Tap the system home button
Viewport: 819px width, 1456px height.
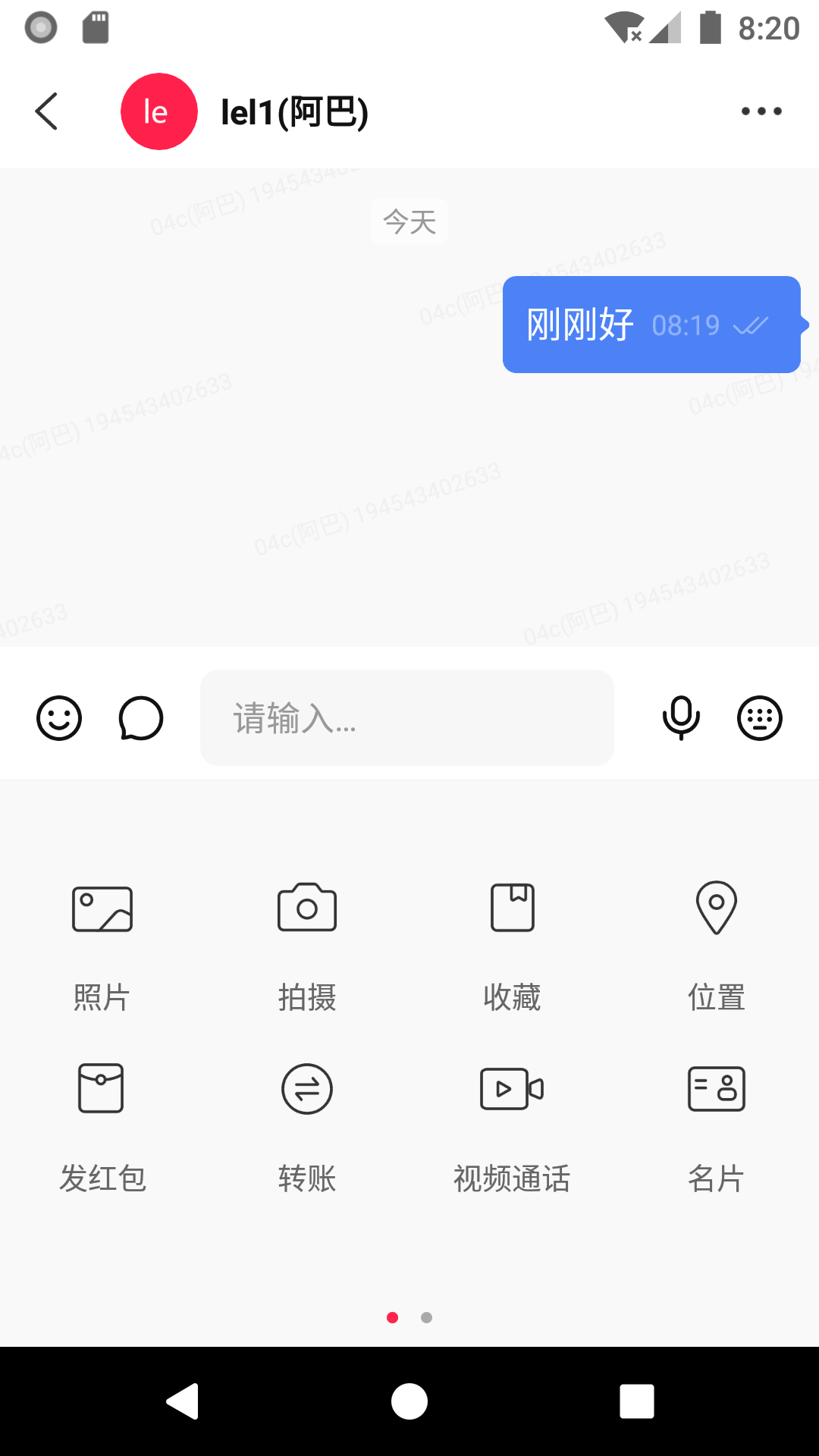tap(409, 1401)
